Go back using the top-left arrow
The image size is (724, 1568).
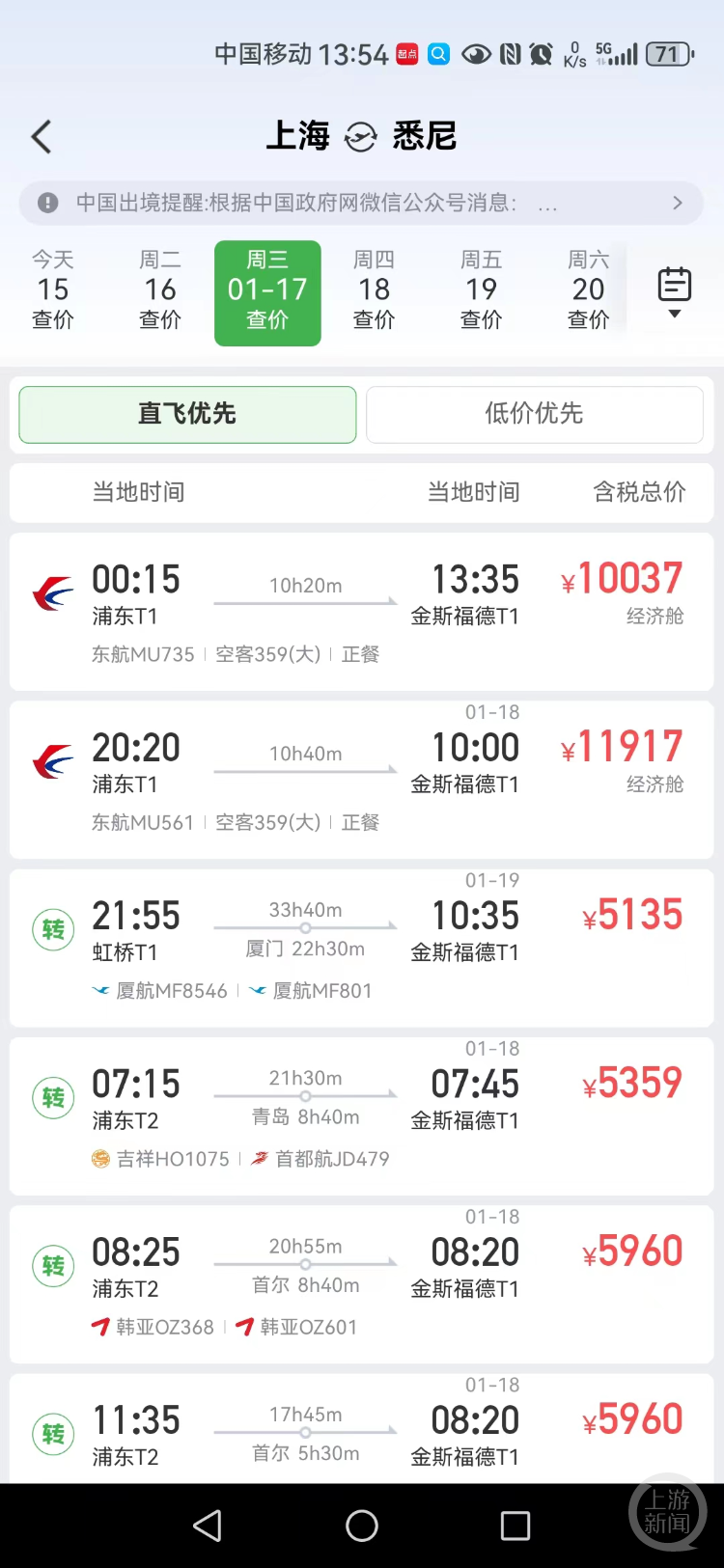[x=42, y=137]
